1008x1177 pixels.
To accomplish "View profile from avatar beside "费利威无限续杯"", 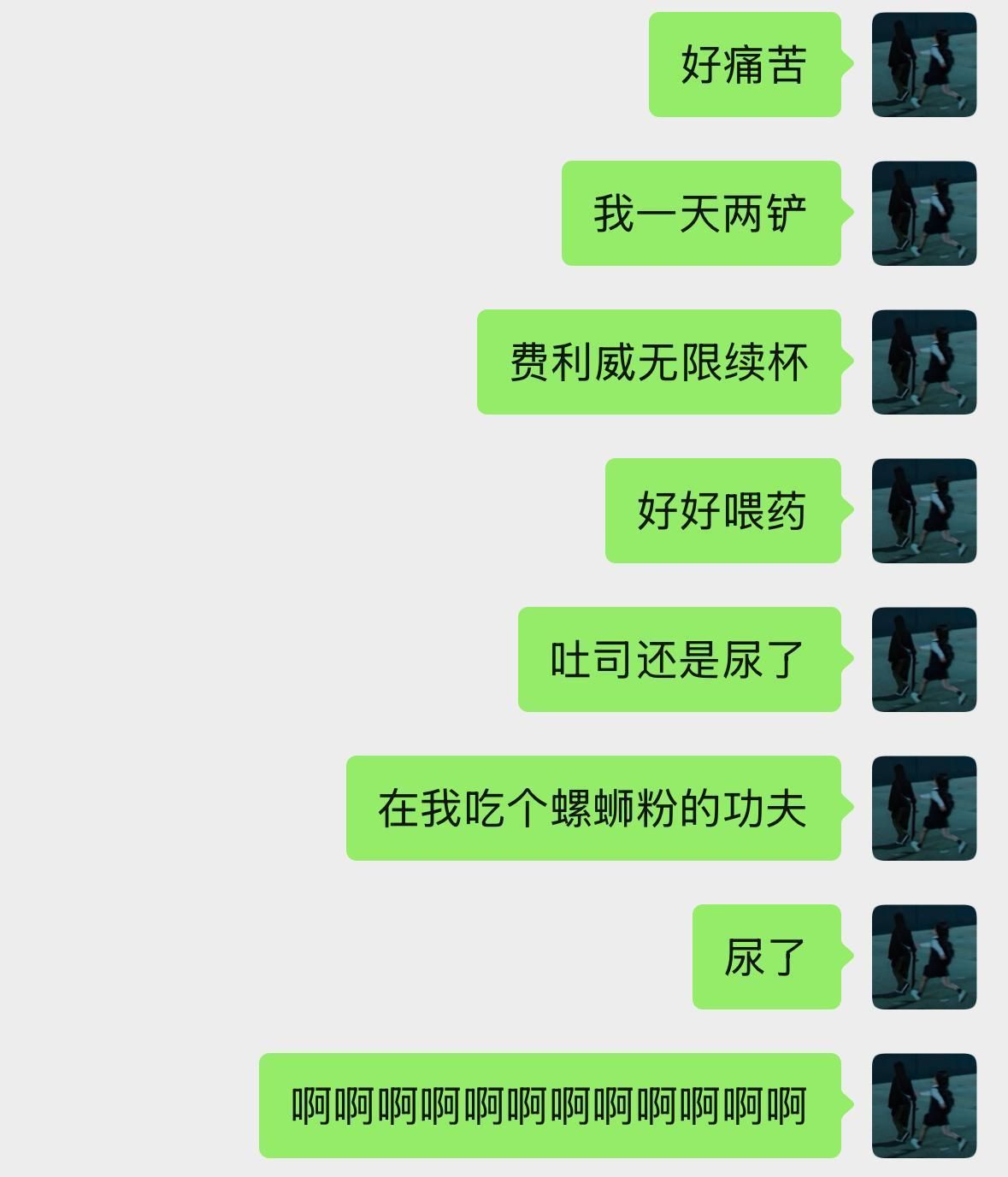I will (923, 362).
